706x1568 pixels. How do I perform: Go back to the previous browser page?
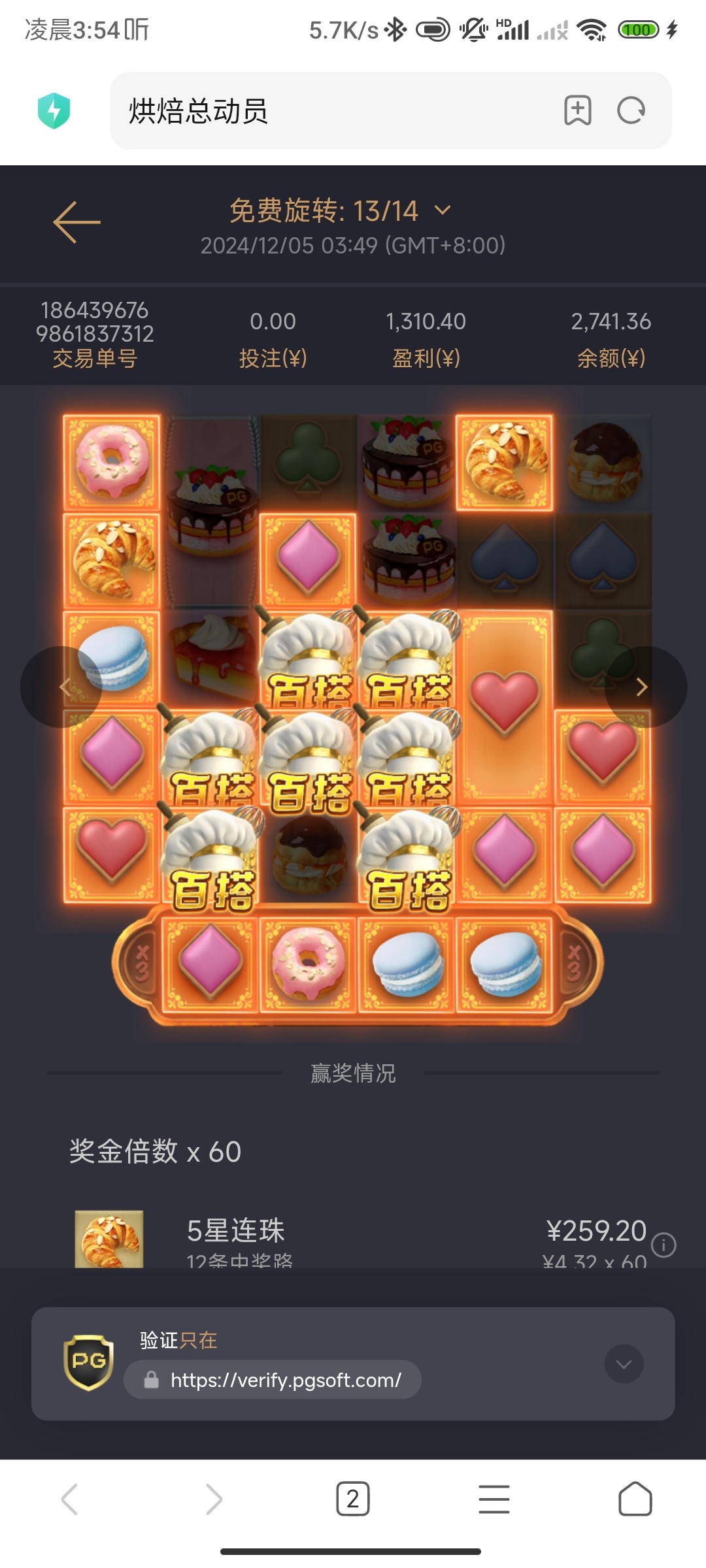(x=71, y=1499)
